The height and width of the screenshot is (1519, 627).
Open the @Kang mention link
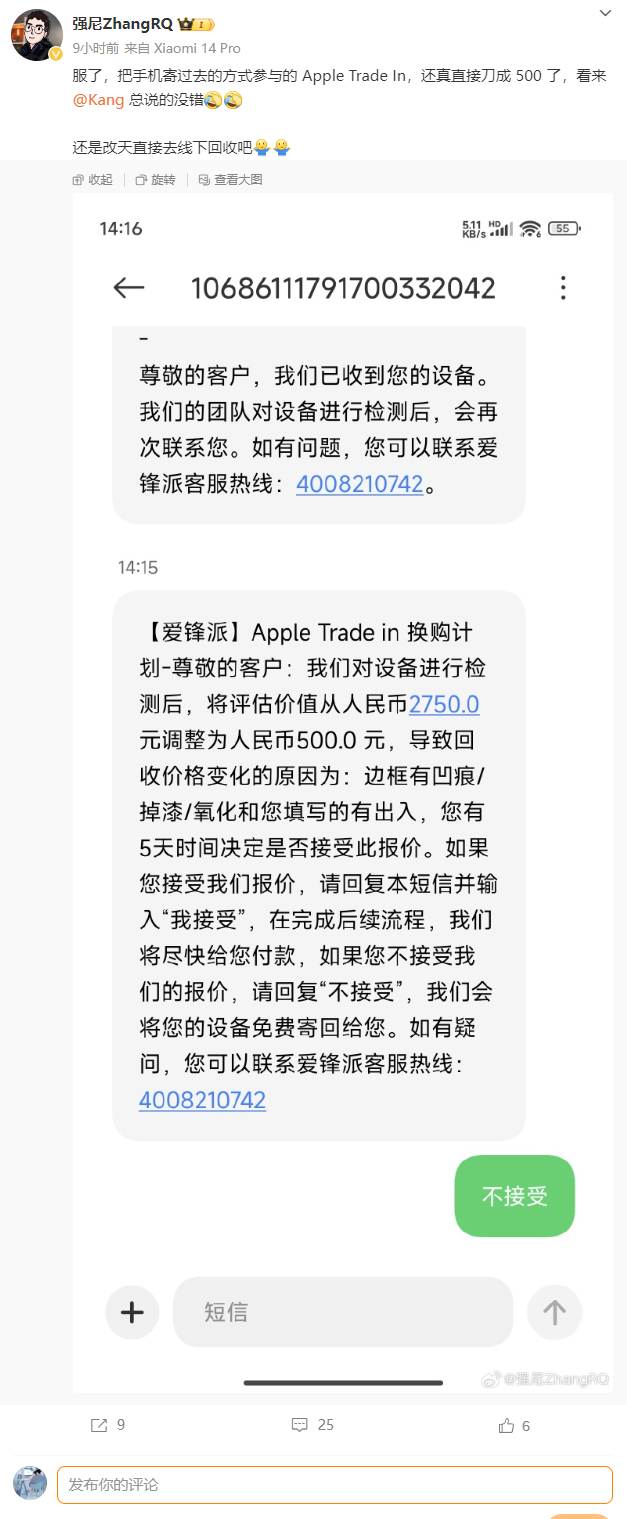pos(99,100)
